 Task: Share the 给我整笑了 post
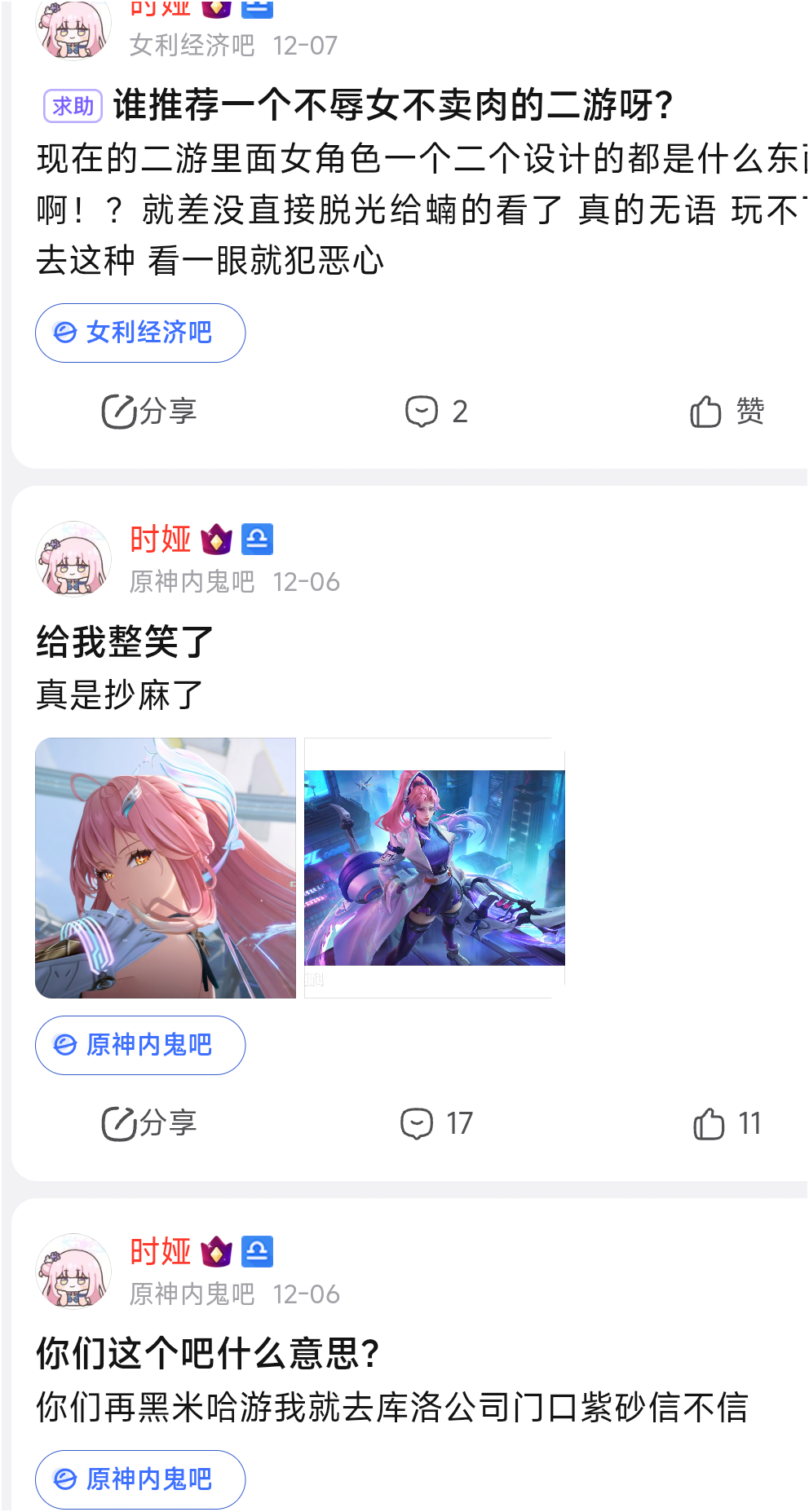coord(149,1123)
